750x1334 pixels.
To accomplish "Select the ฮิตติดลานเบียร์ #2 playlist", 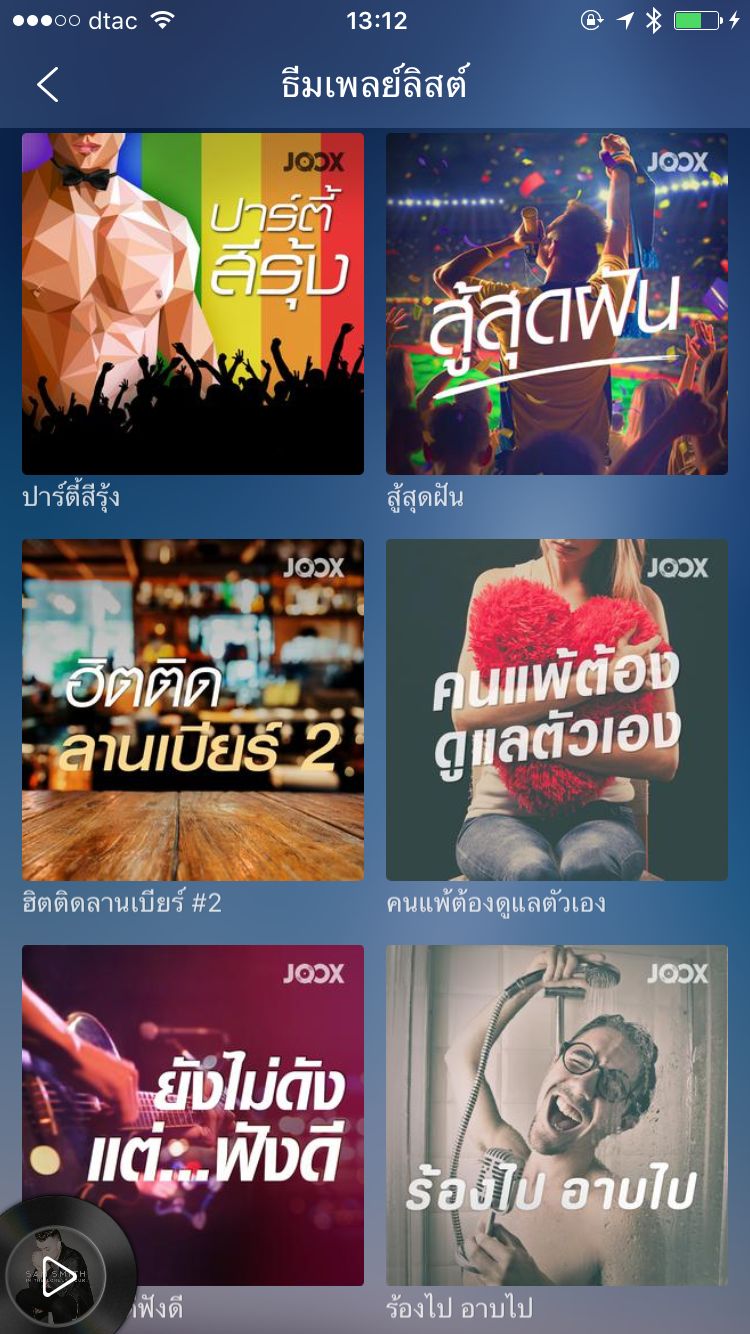I will [x=193, y=710].
